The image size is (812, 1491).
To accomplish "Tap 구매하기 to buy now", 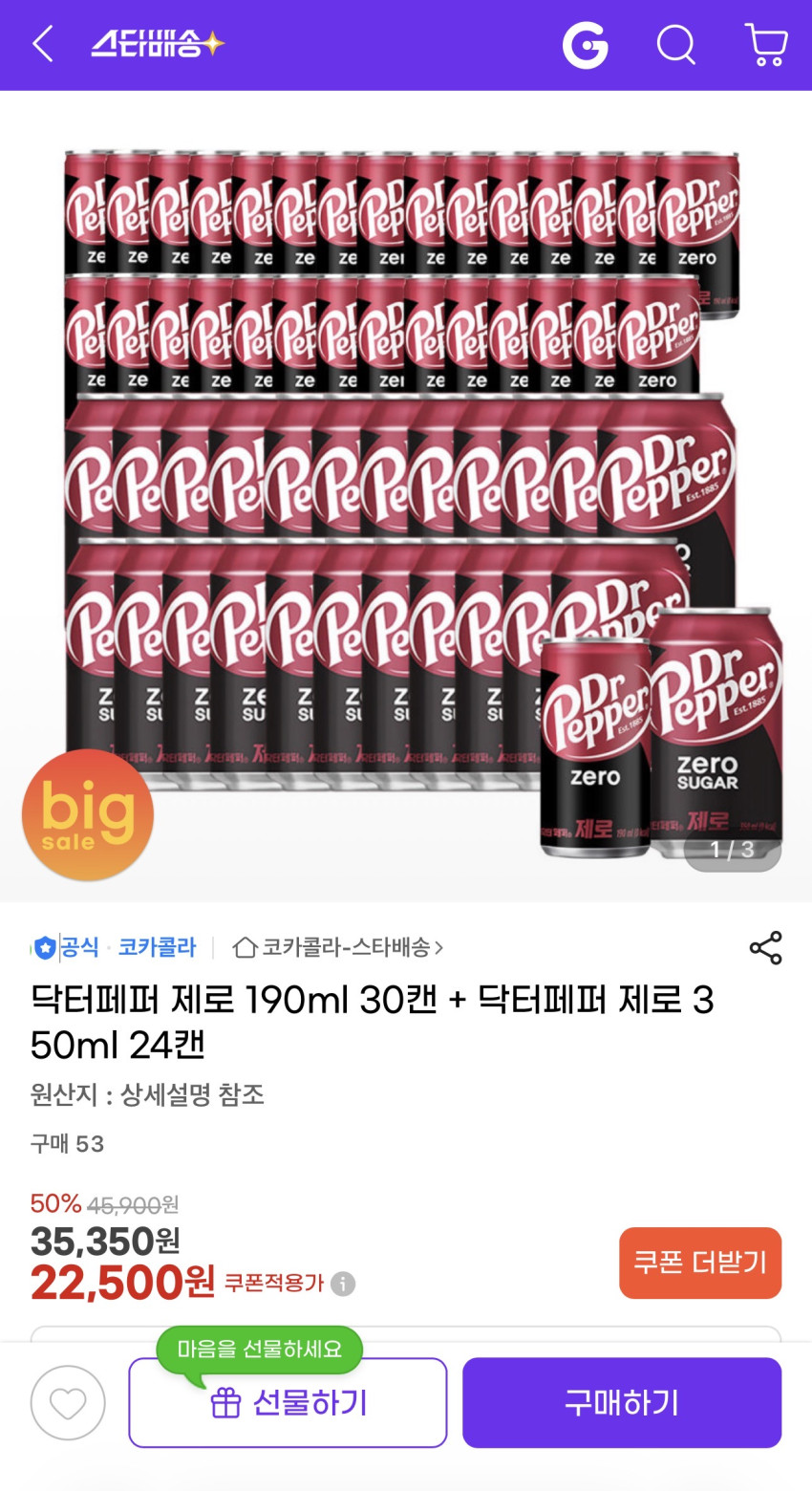I will (622, 1403).
